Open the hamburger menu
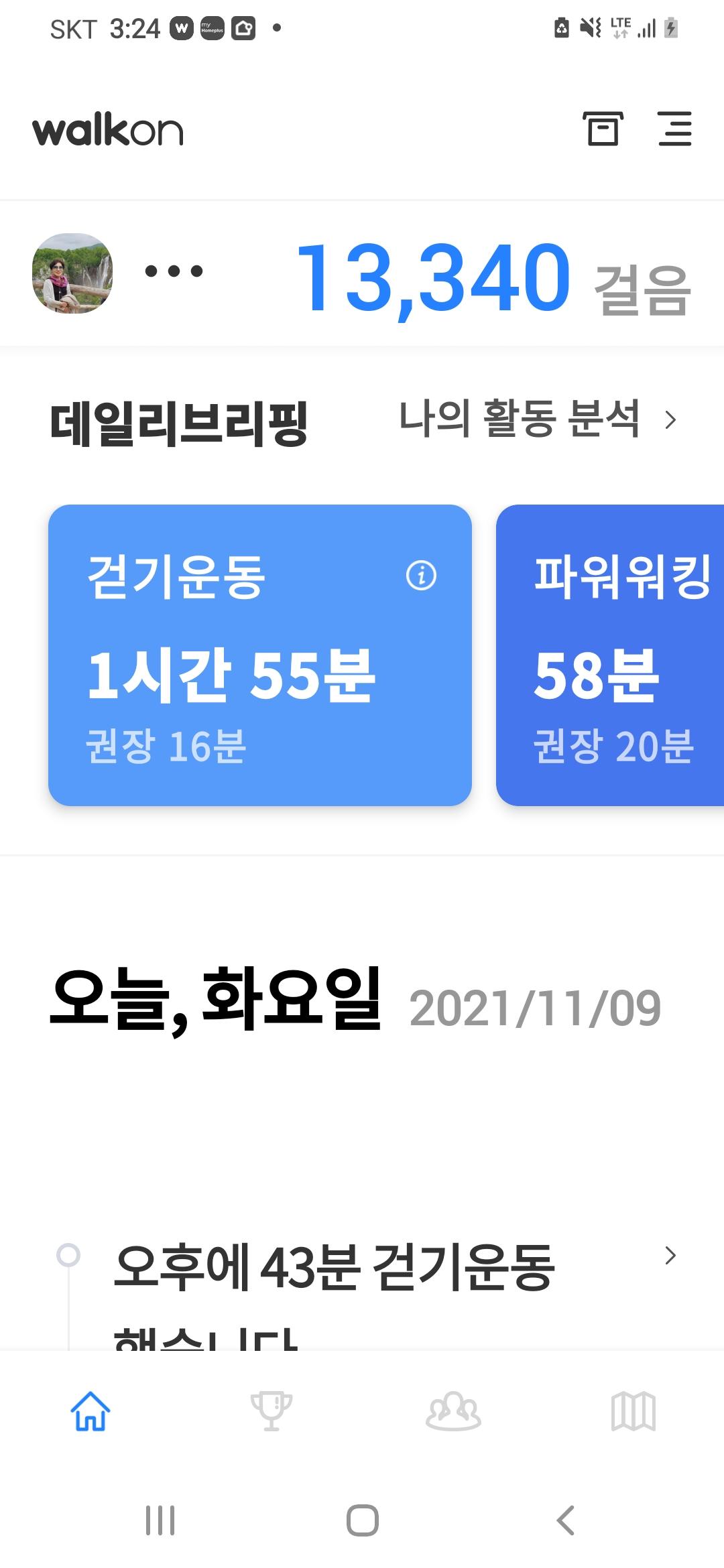 click(674, 129)
